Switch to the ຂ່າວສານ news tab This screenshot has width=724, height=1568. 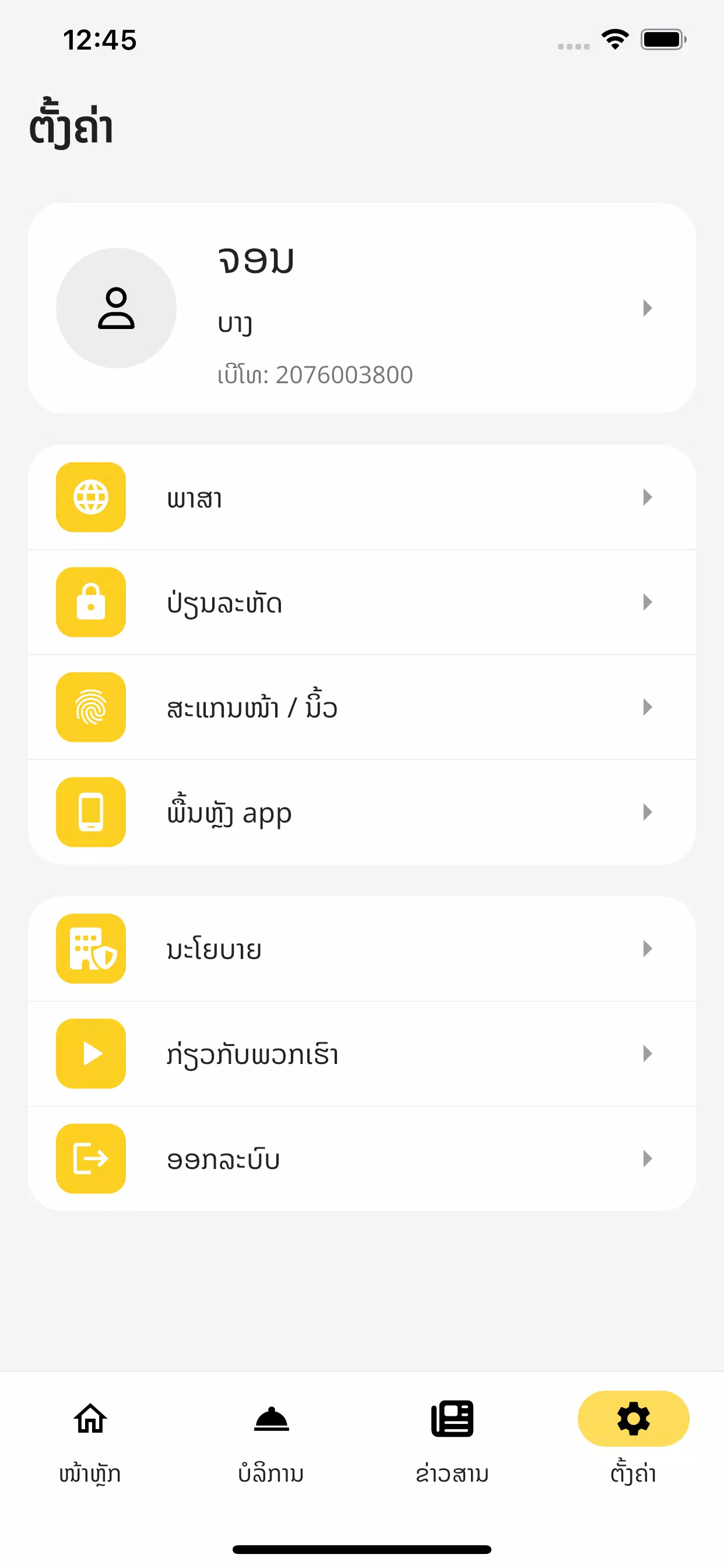452,1443
